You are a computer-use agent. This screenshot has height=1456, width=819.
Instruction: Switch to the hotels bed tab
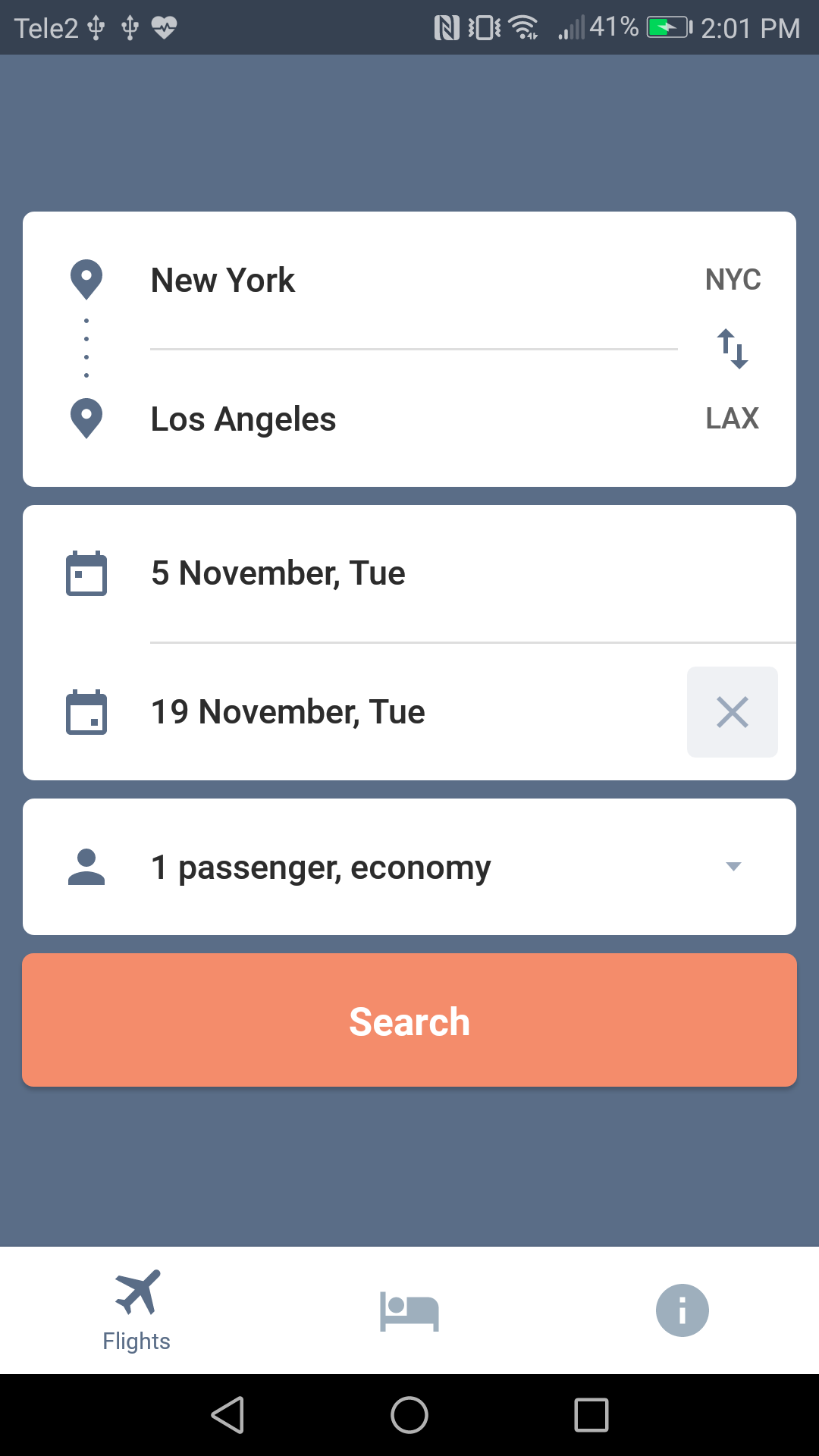[x=409, y=1310]
